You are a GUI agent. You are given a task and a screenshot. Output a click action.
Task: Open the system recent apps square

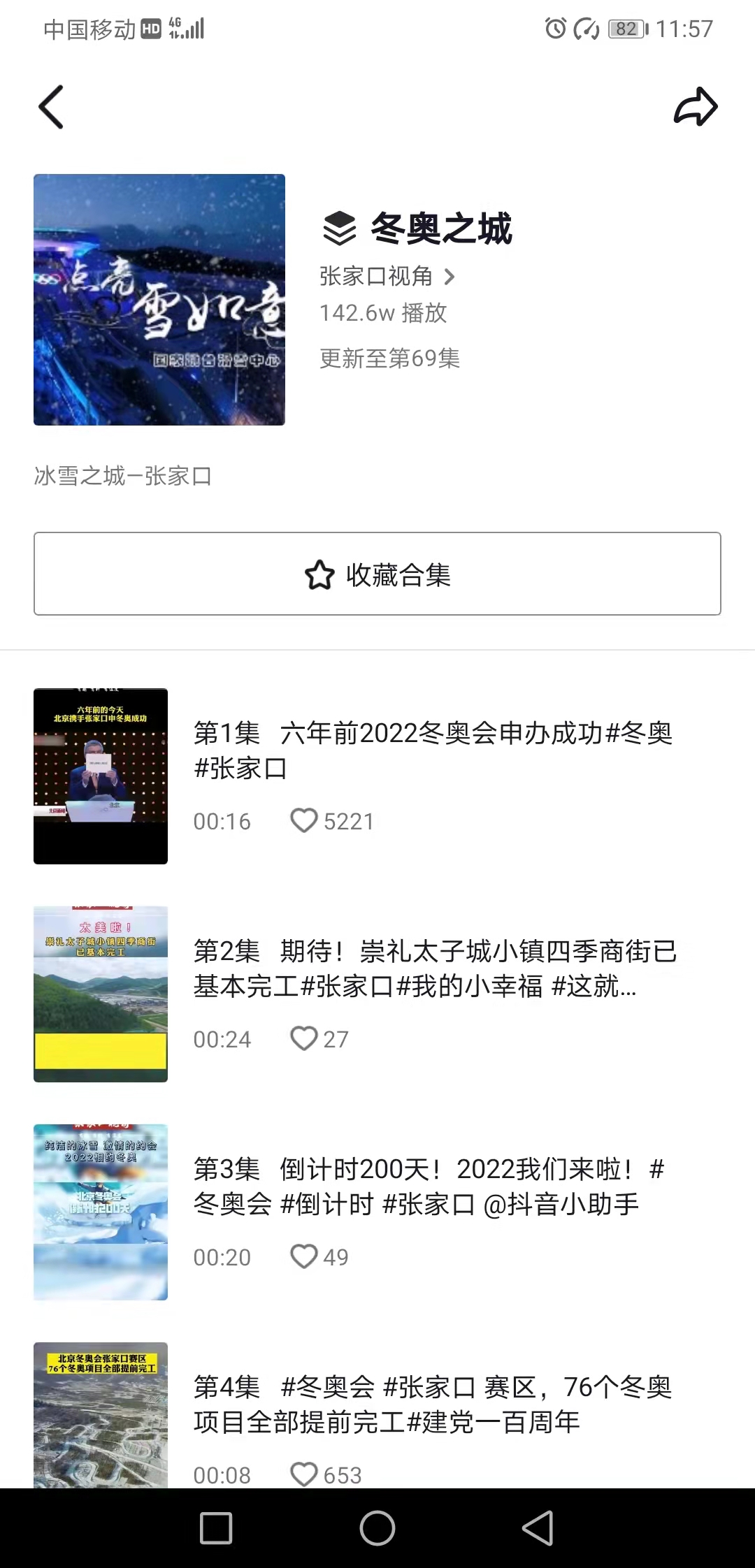tap(216, 1528)
